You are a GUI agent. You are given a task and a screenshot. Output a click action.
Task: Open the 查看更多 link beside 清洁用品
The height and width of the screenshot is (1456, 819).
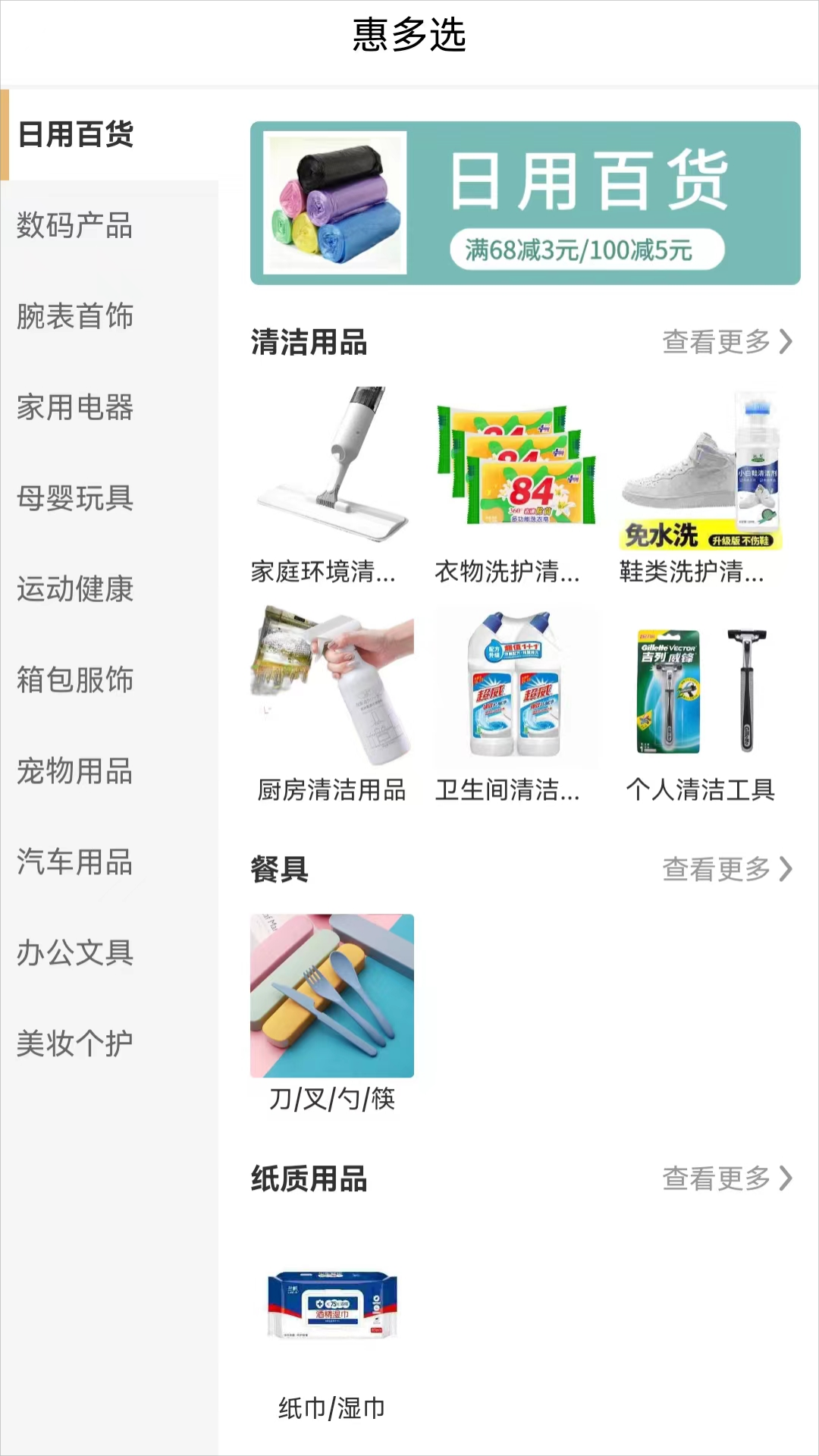click(x=726, y=343)
